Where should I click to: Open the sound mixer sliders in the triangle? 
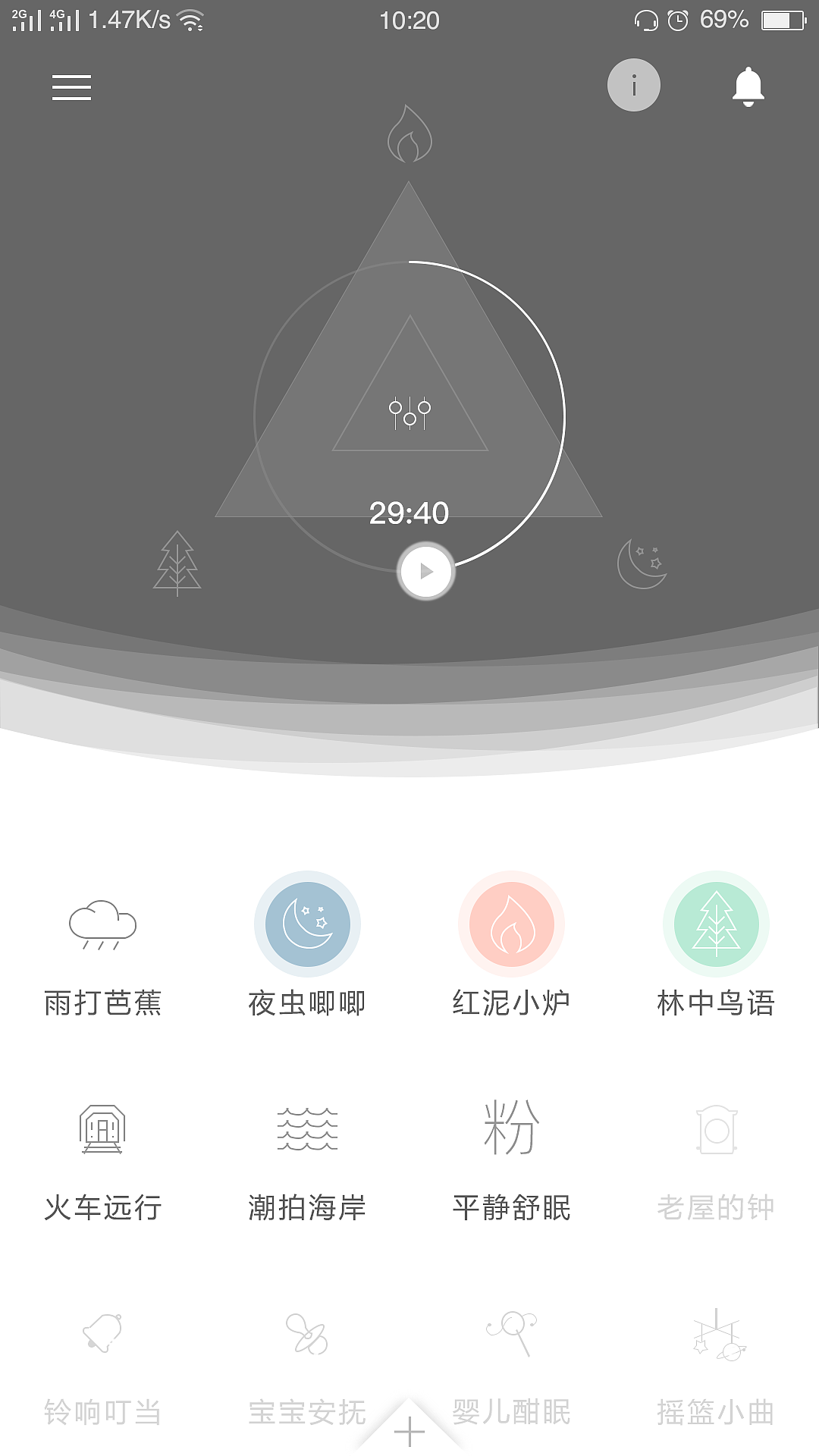click(409, 412)
